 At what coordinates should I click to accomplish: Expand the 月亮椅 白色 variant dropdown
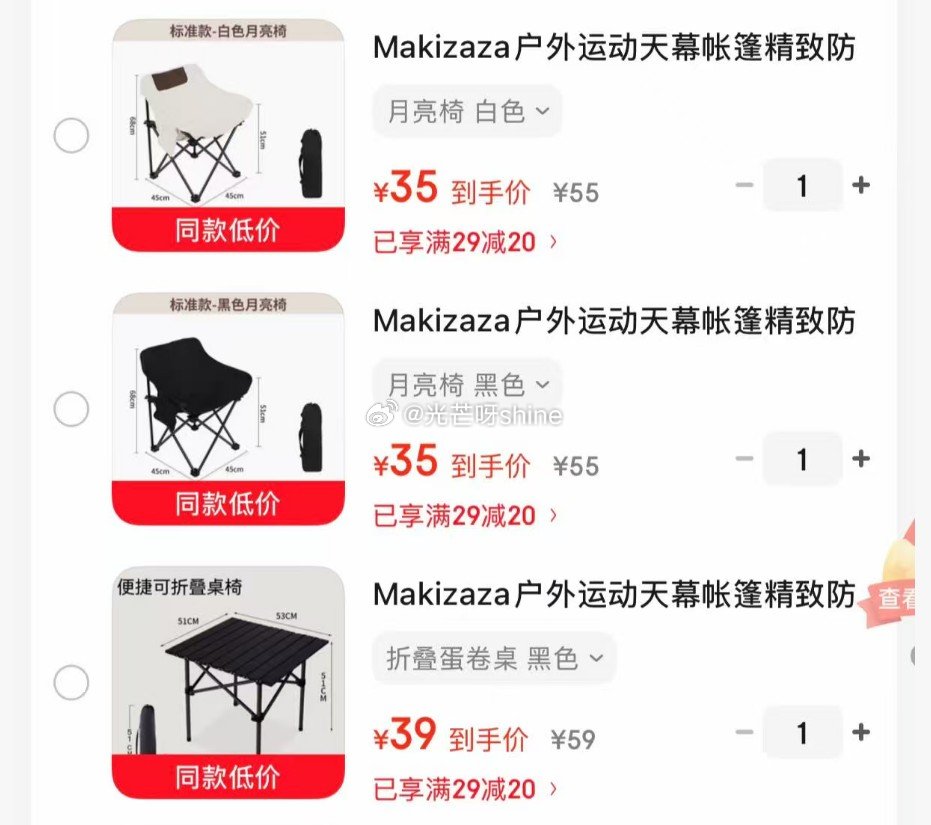point(468,111)
